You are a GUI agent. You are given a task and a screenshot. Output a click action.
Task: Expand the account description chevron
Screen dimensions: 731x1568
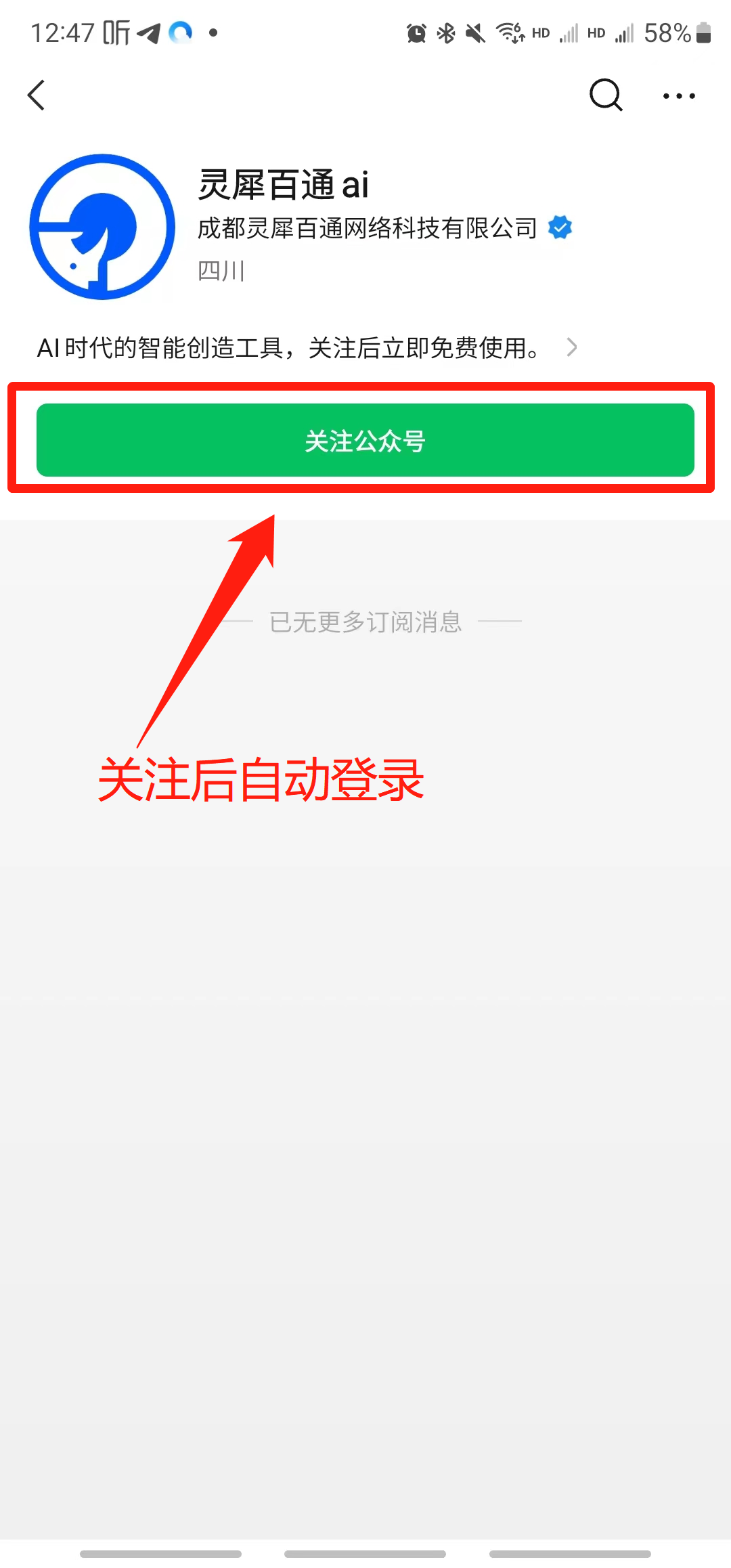click(572, 347)
